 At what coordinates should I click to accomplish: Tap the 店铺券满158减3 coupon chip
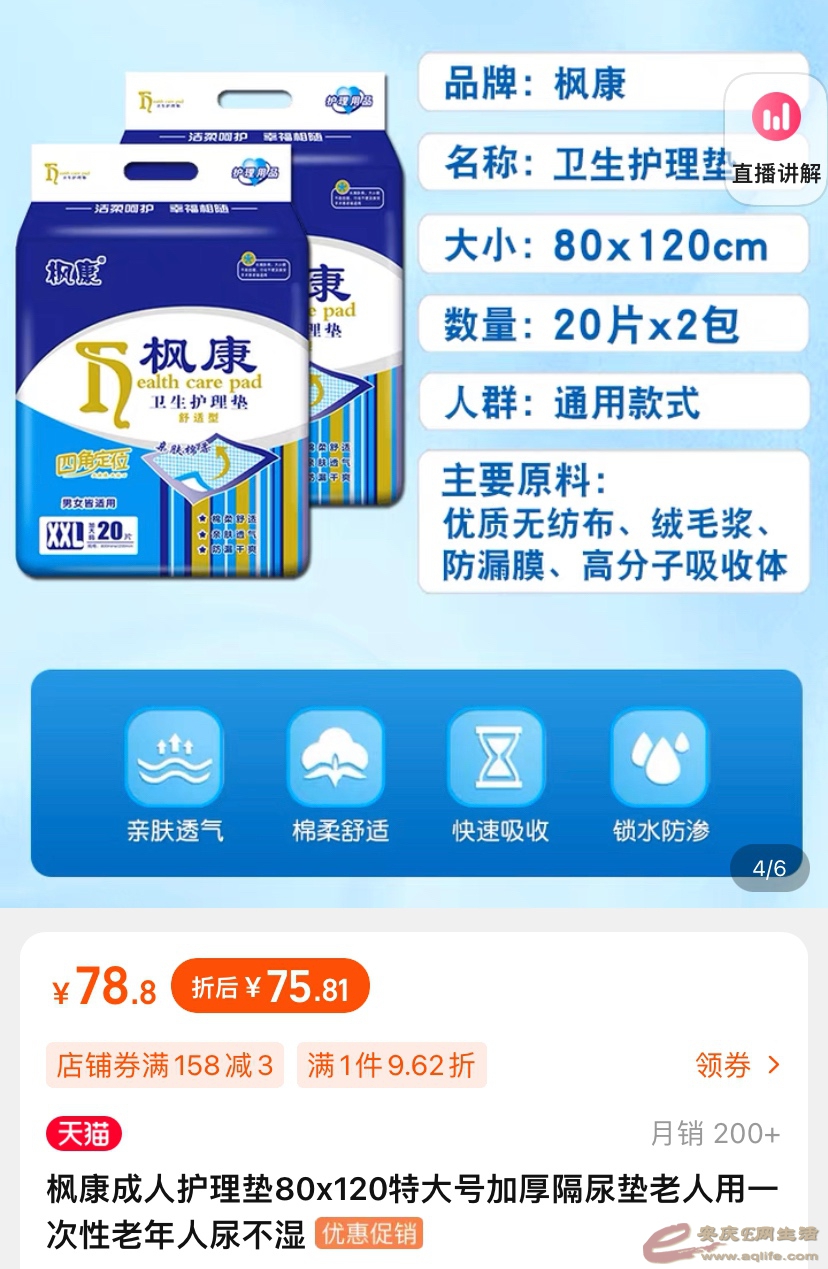point(165,1065)
